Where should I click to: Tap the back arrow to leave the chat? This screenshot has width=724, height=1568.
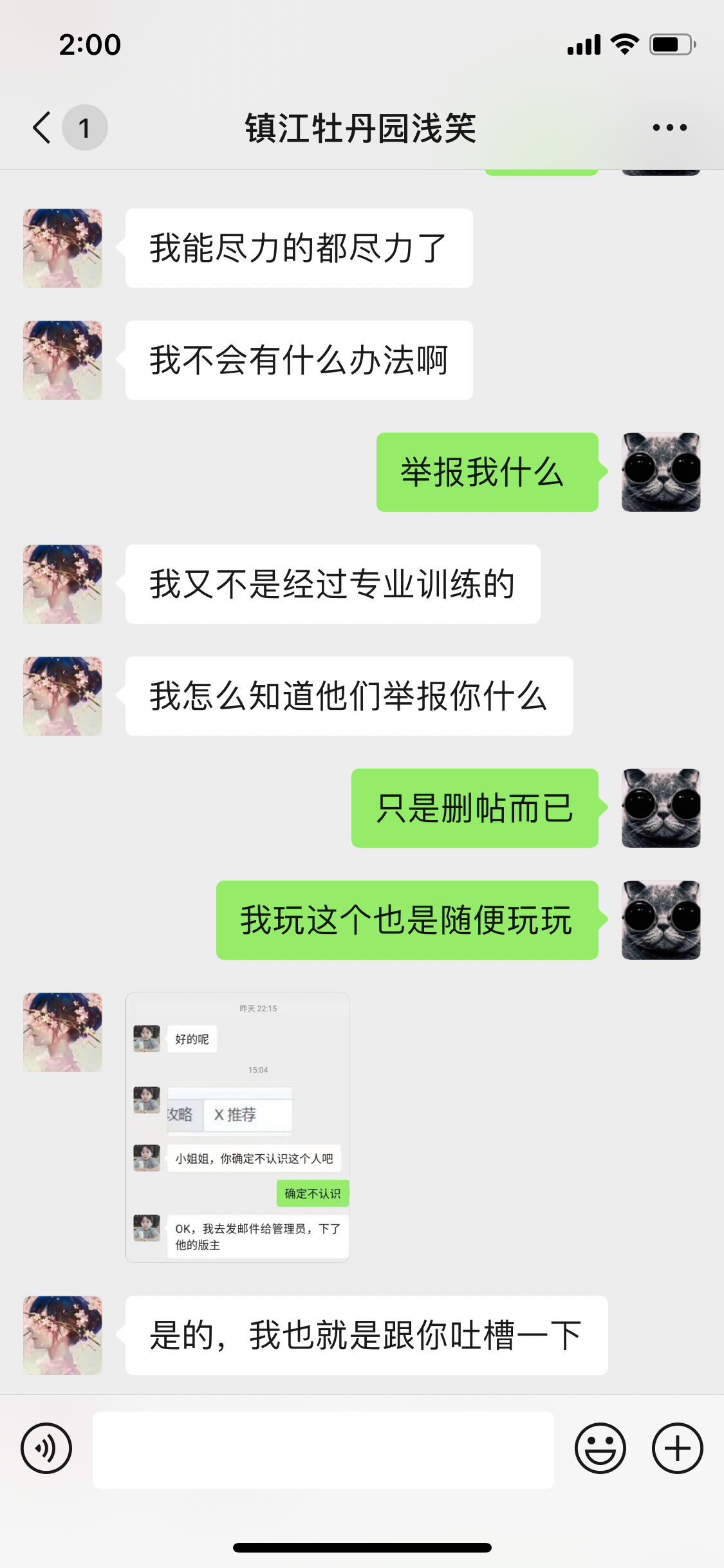coord(42,127)
